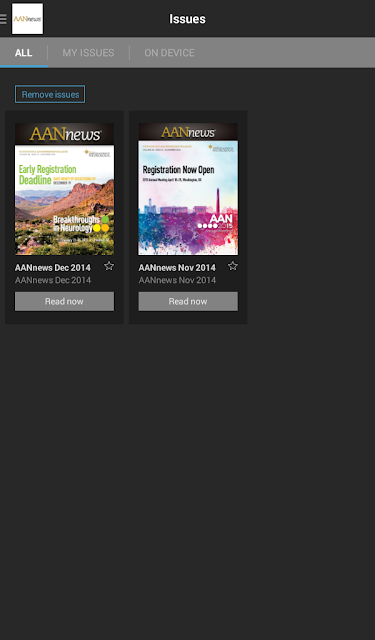Star the AANnews Nov 2014 issue
This screenshot has height=640, width=375.
pyautogui.click(x=233, y=266)
